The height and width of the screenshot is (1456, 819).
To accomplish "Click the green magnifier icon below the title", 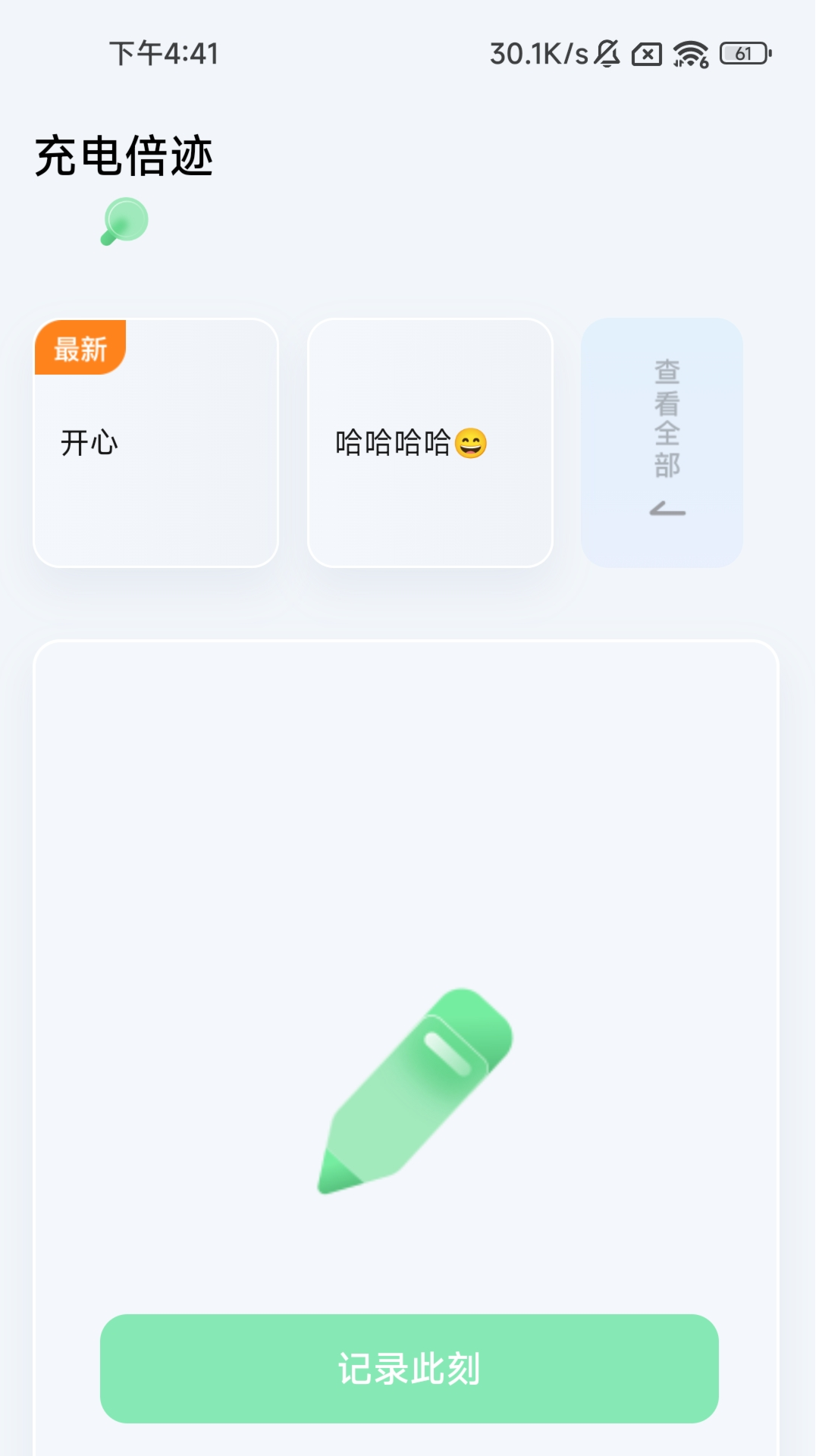I will click(125, 221).
